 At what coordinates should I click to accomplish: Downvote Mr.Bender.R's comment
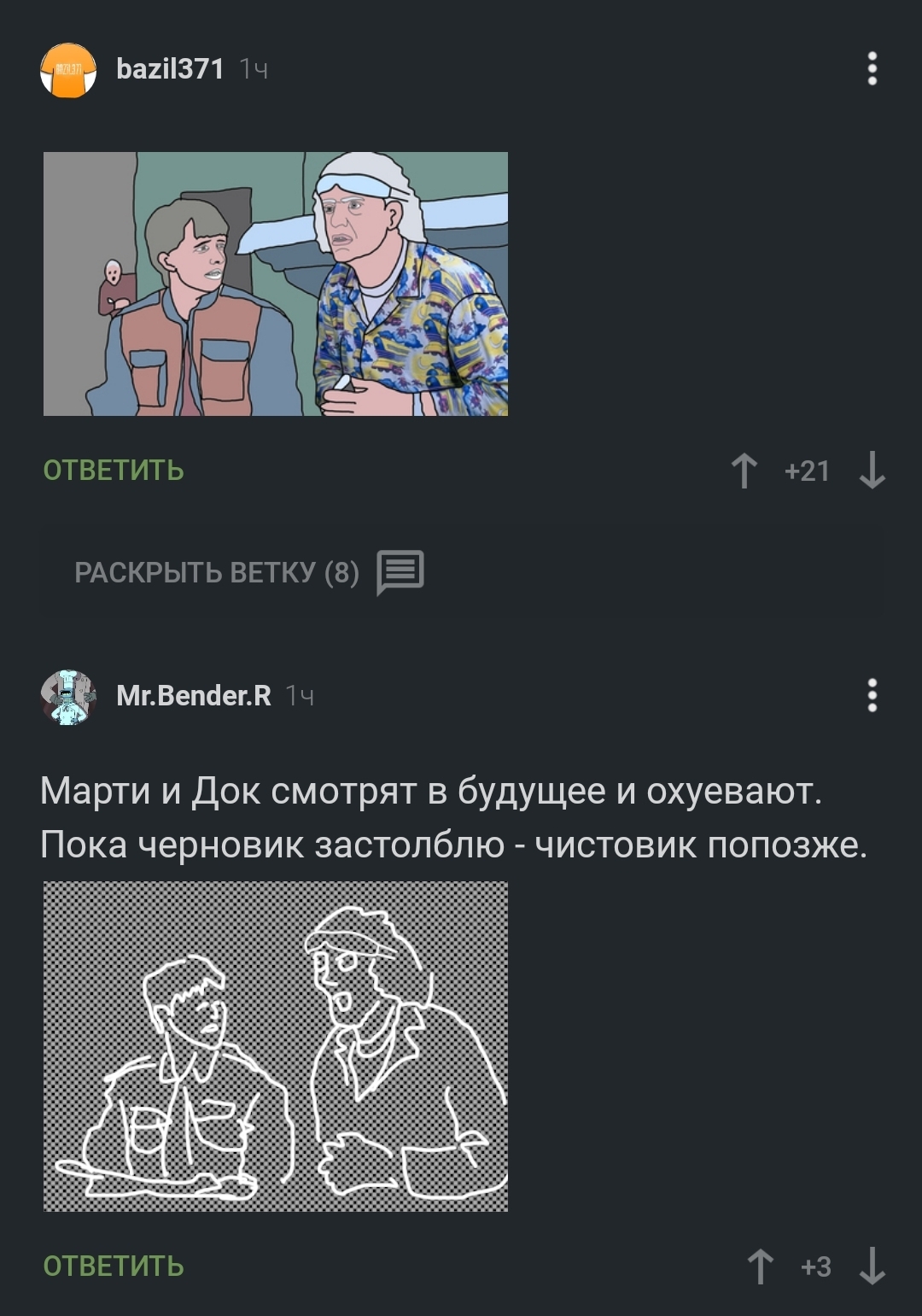click(872, 1266)
